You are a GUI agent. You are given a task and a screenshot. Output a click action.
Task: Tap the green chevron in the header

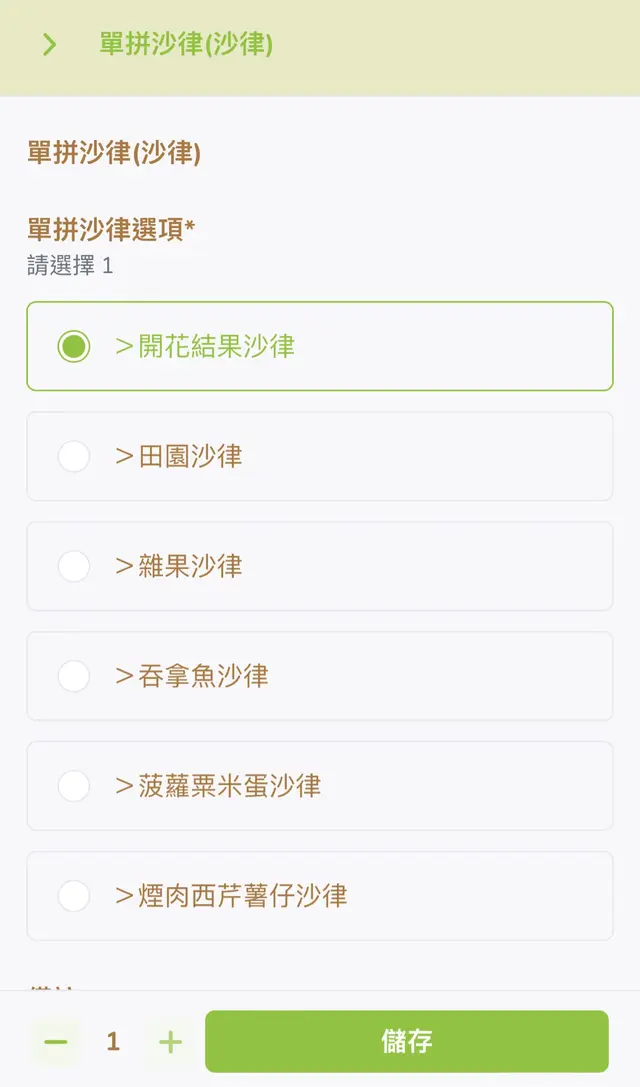[49, 45]
